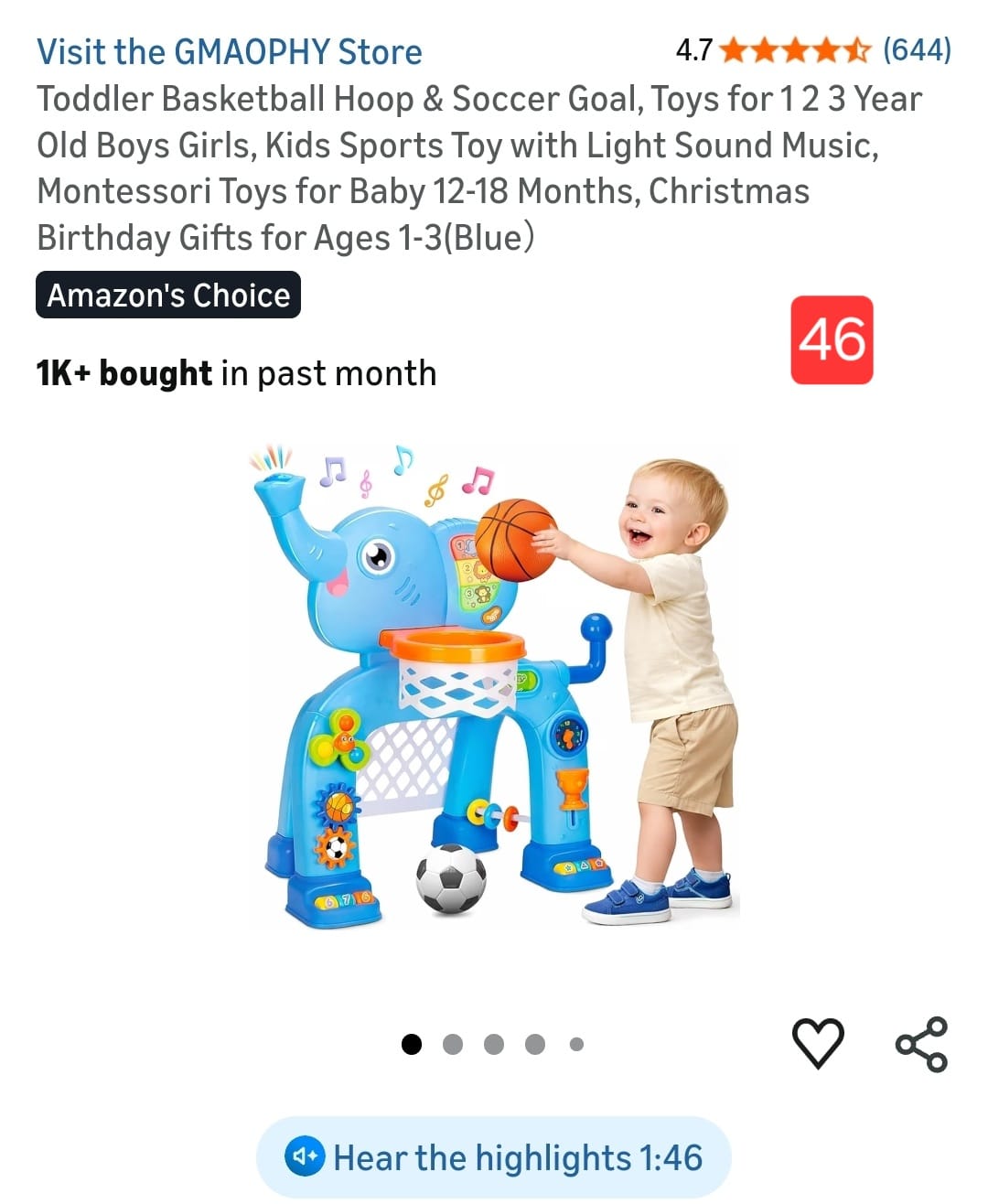Tap the red 46 badge
This screenshot has height=1204, width=988.
[x=832, y=339]
